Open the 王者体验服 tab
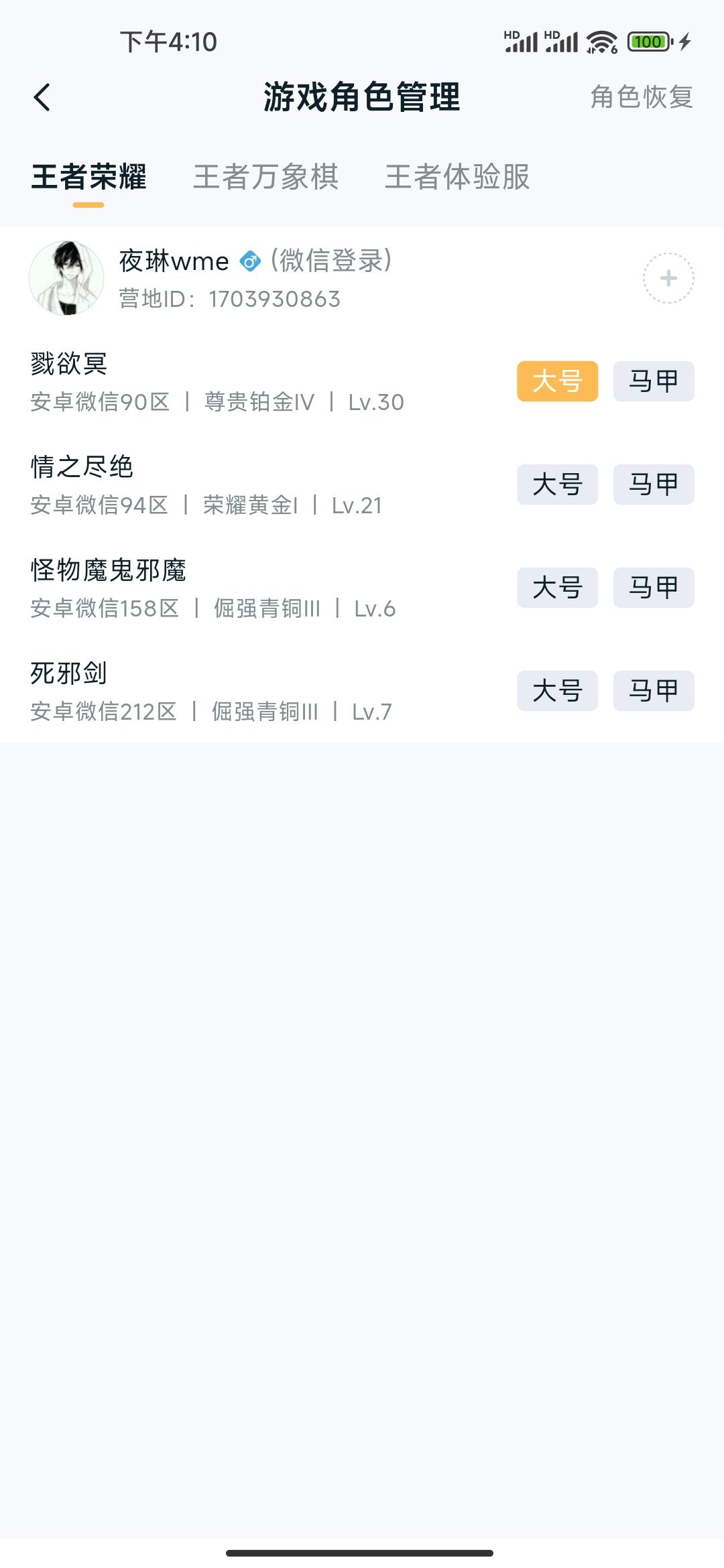 tap(457, 177)
